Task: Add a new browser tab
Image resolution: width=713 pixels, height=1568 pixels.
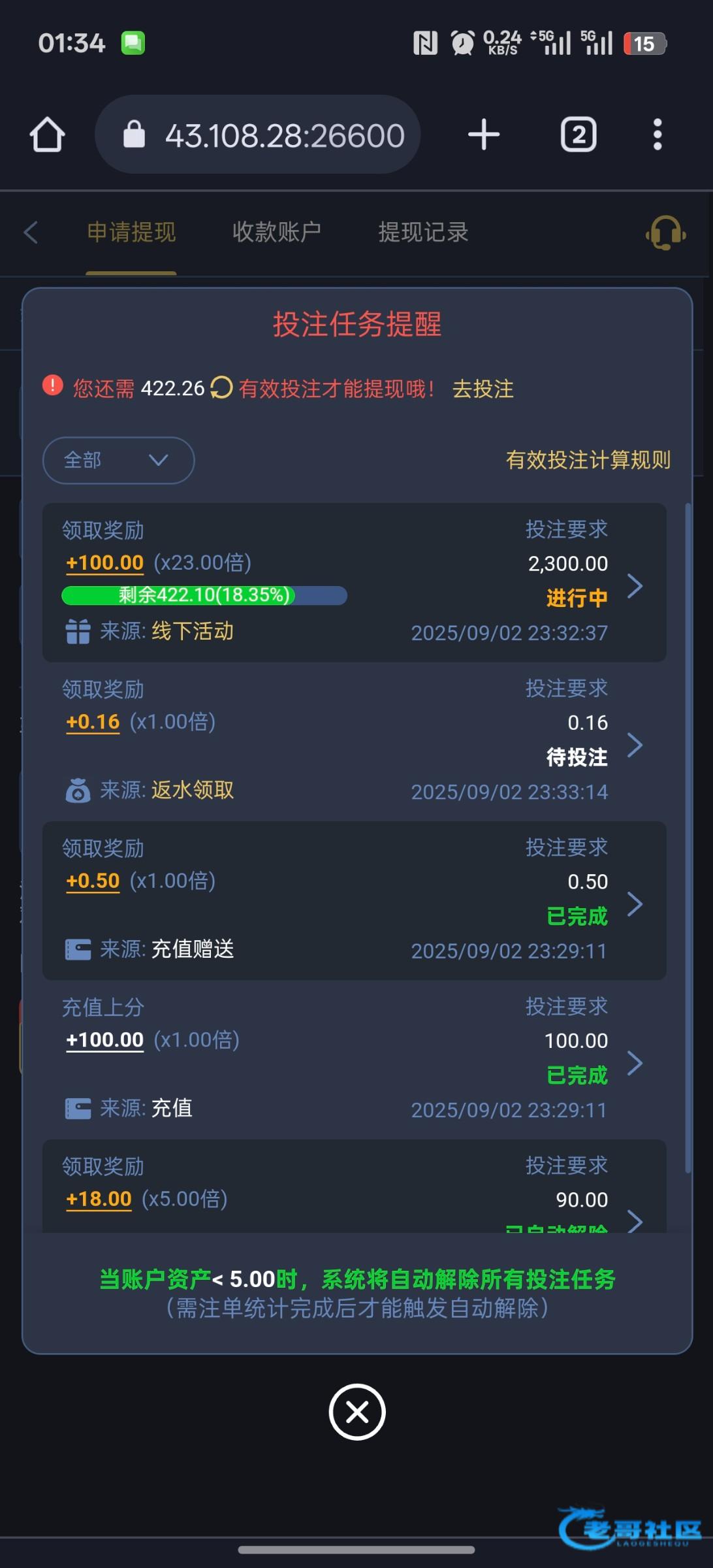Action: (x=484, y=135)
